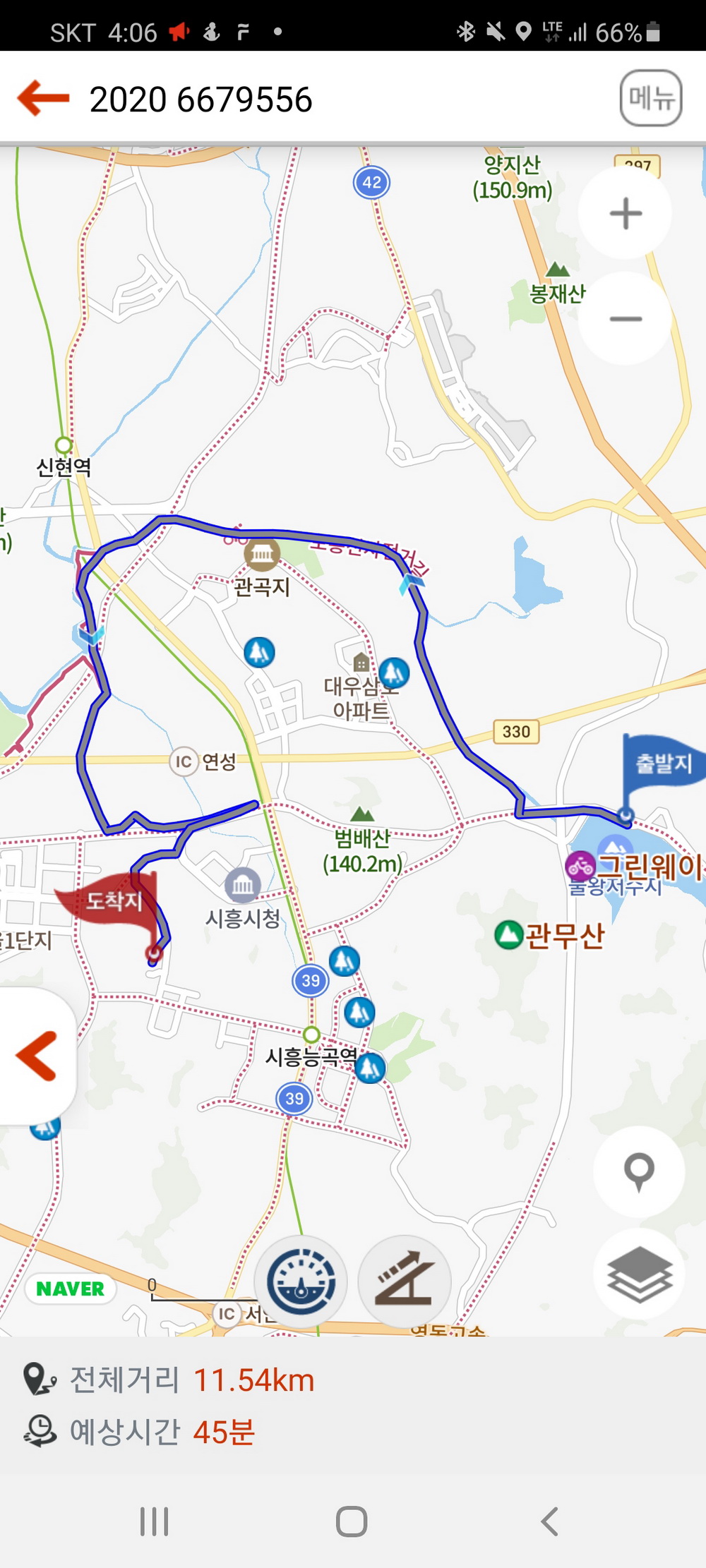Open the 메뉴 menu button
Viewport: 706px width, 1568px height.
click(650, 98)
